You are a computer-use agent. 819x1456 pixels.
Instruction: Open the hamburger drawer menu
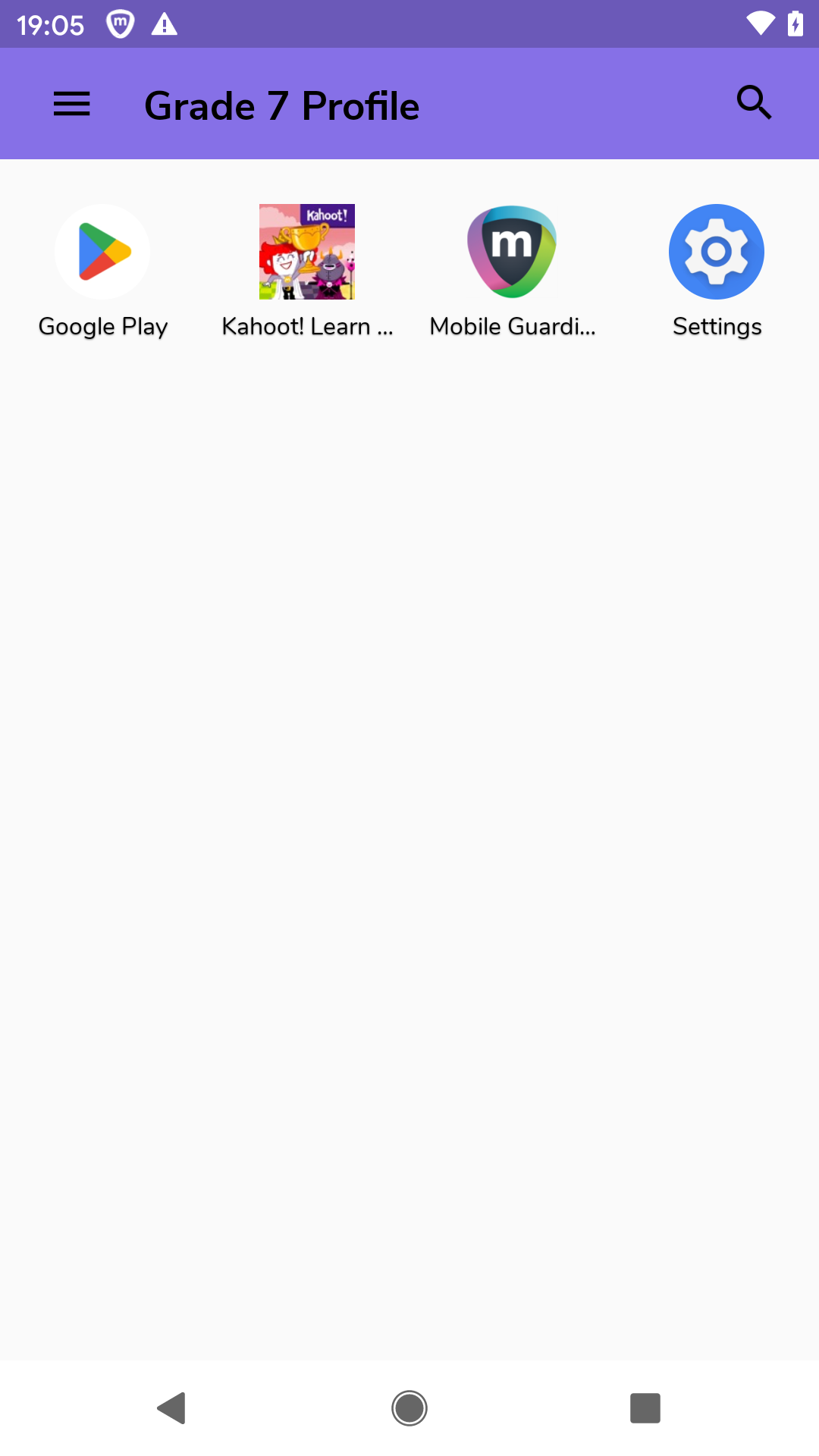pos(72,104)
